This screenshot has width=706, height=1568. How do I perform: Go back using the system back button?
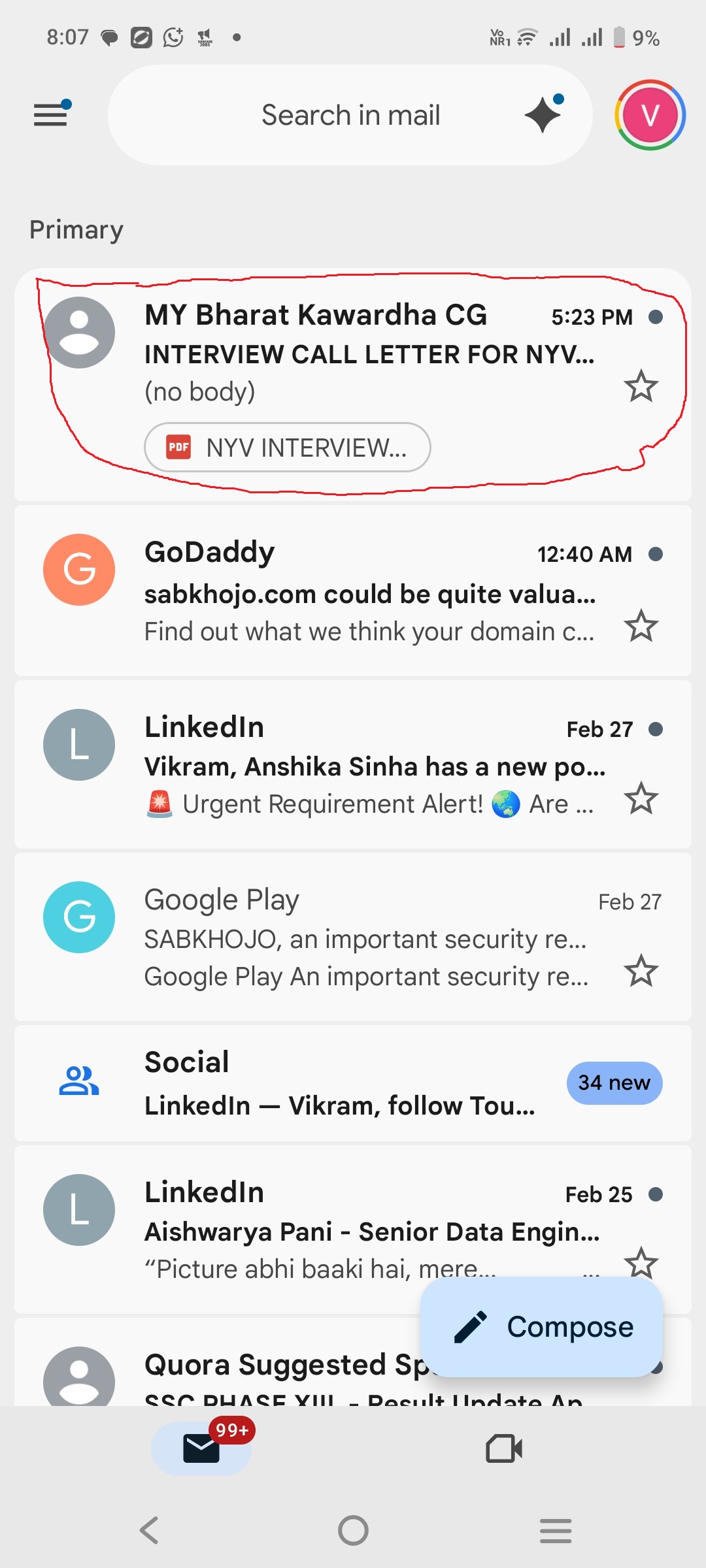[150, 1530]
